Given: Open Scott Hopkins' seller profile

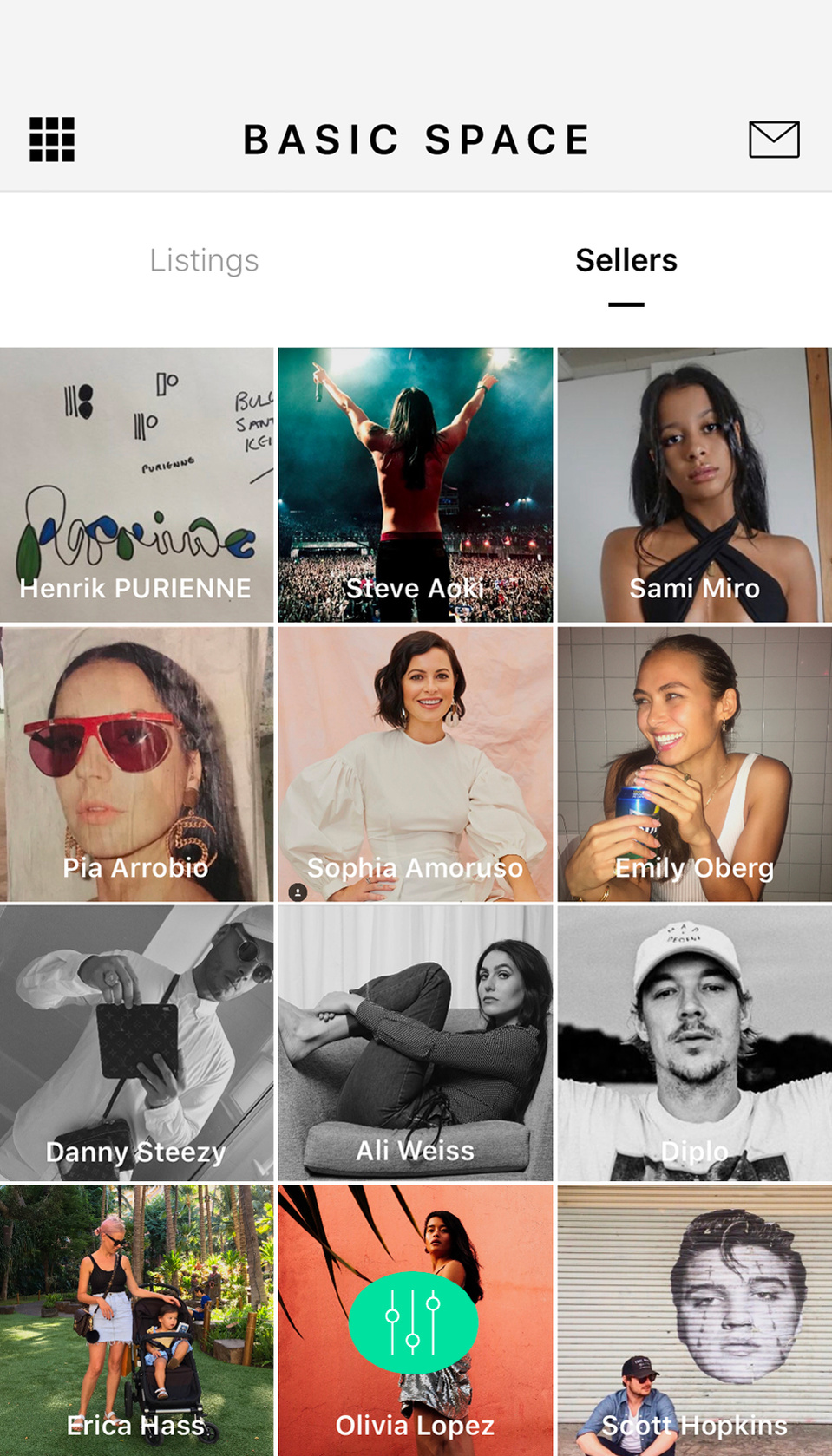Looking at the screenshot, I should (694, 1320).
